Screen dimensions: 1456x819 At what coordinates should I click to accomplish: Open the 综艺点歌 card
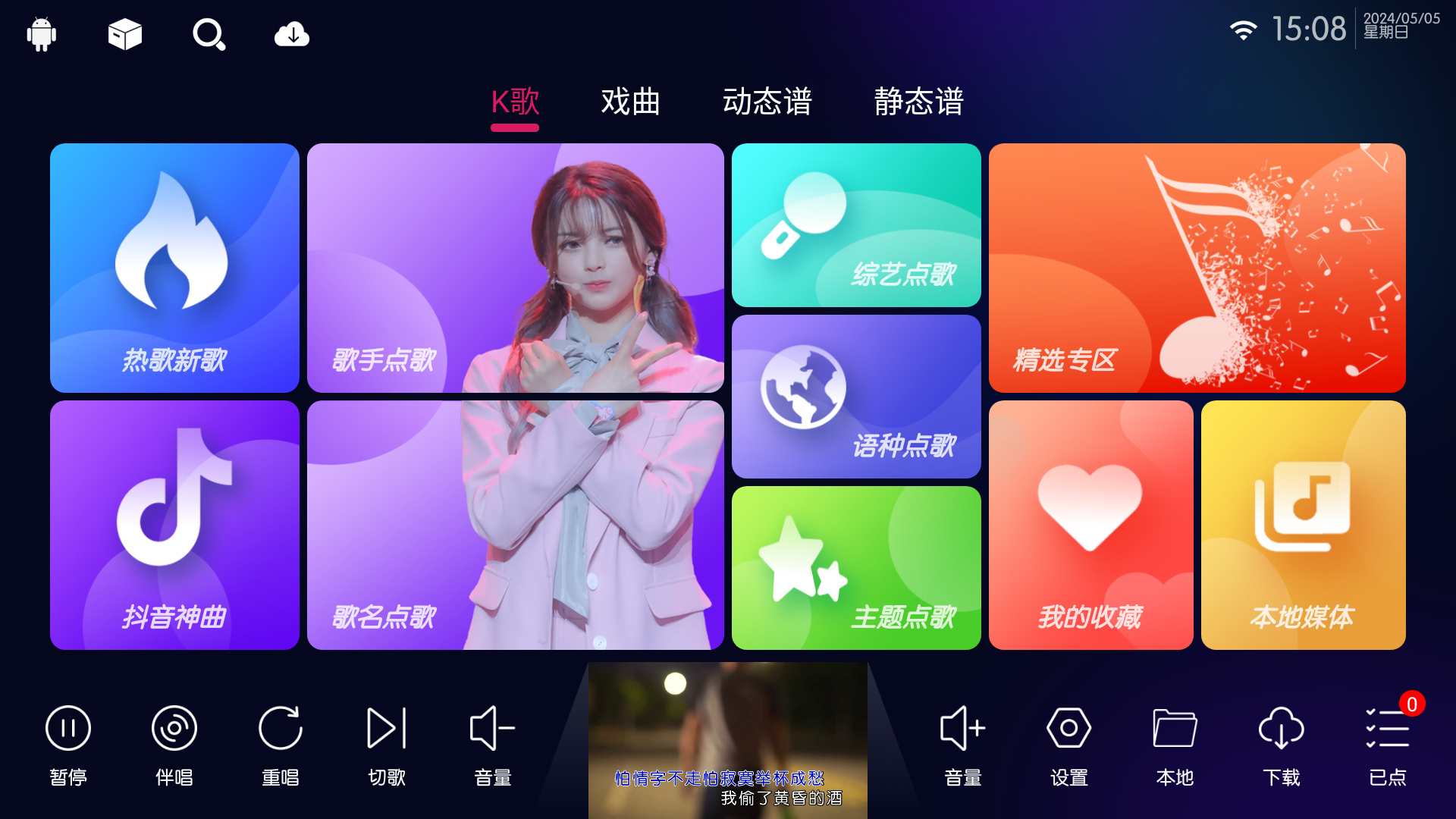tap(856, 225)
